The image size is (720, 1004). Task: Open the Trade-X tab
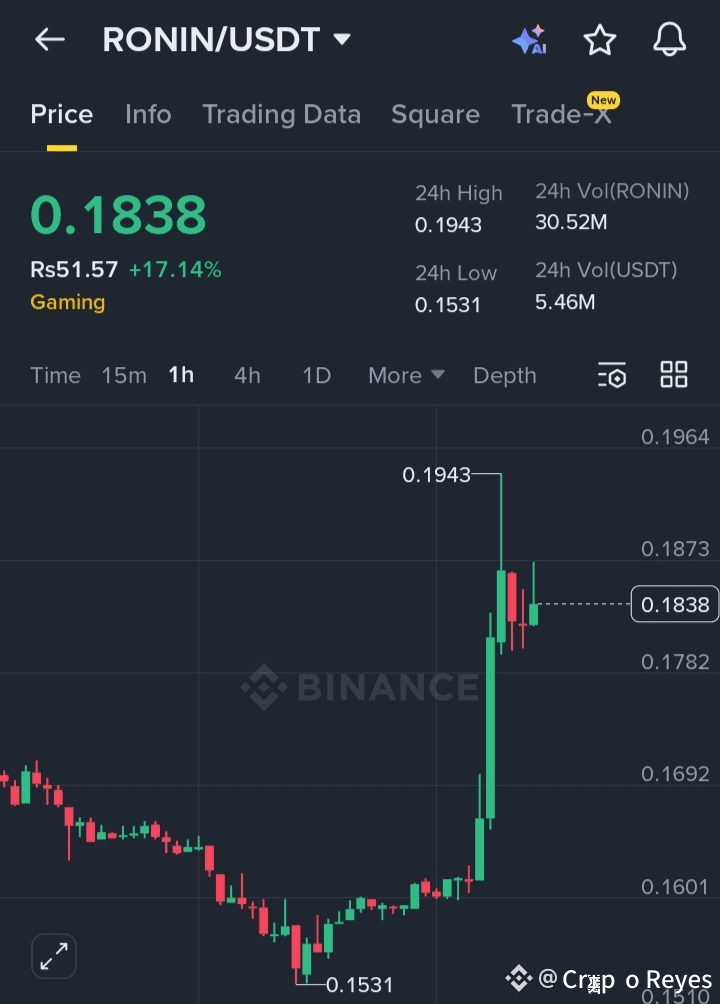click(561, 115)
